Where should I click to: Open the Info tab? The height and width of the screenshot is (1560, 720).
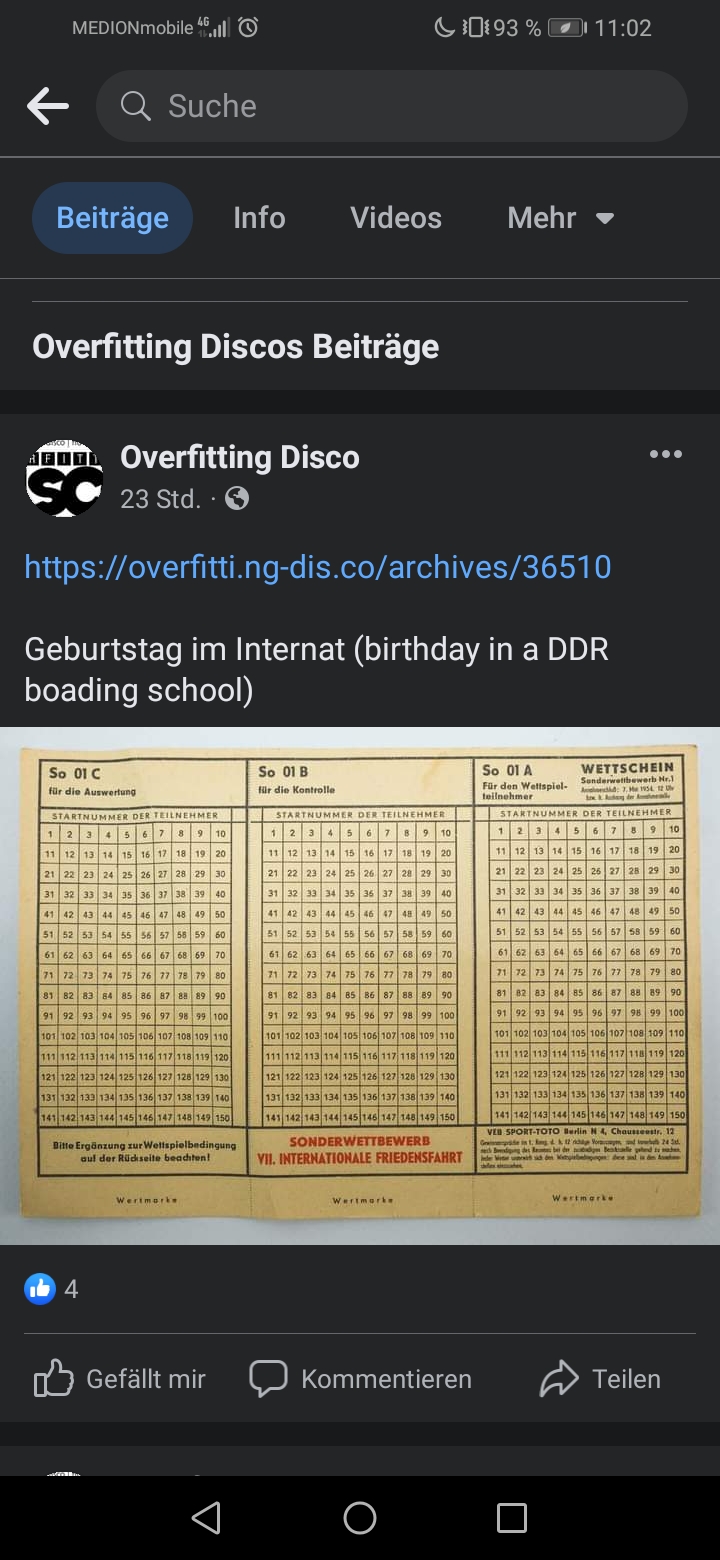coord(259,218)
